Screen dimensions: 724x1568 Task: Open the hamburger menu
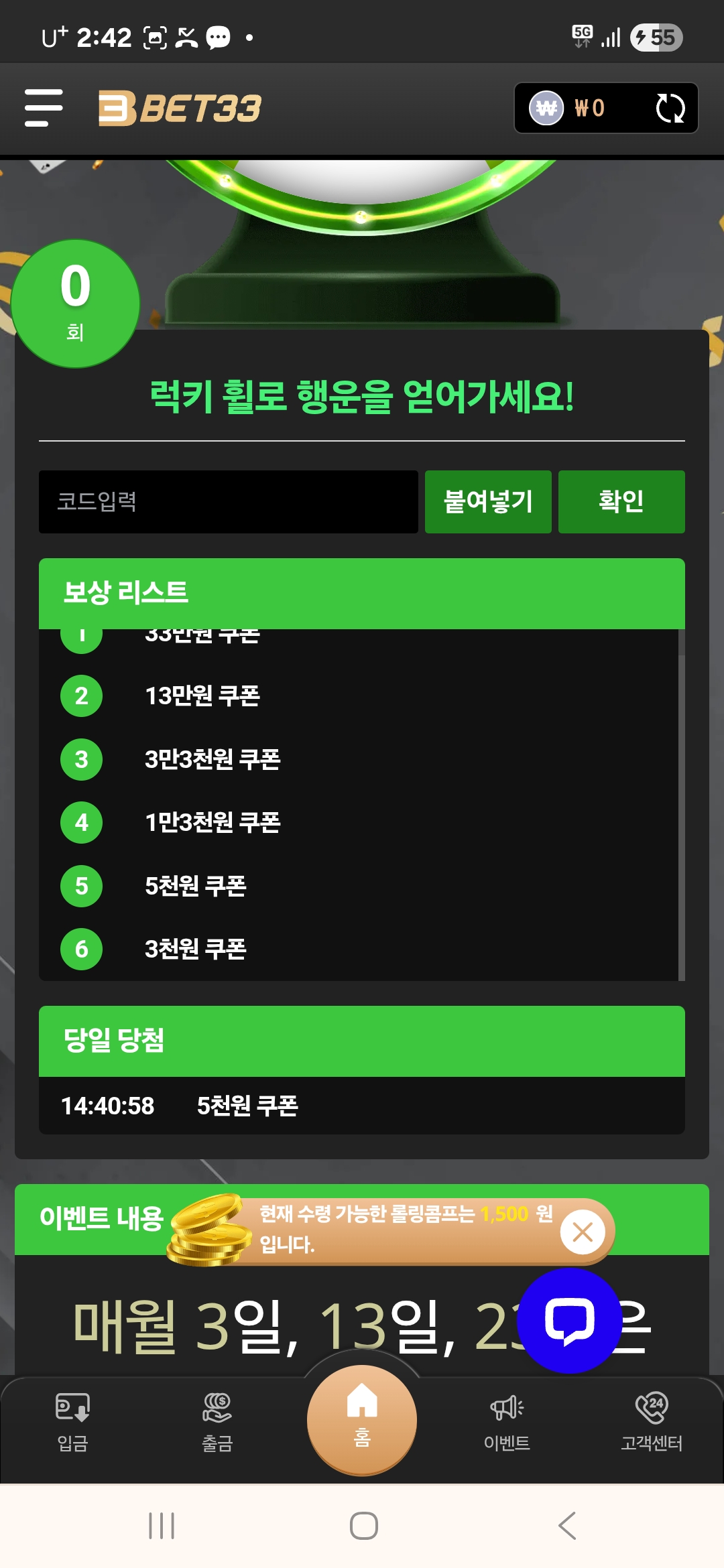44,108
